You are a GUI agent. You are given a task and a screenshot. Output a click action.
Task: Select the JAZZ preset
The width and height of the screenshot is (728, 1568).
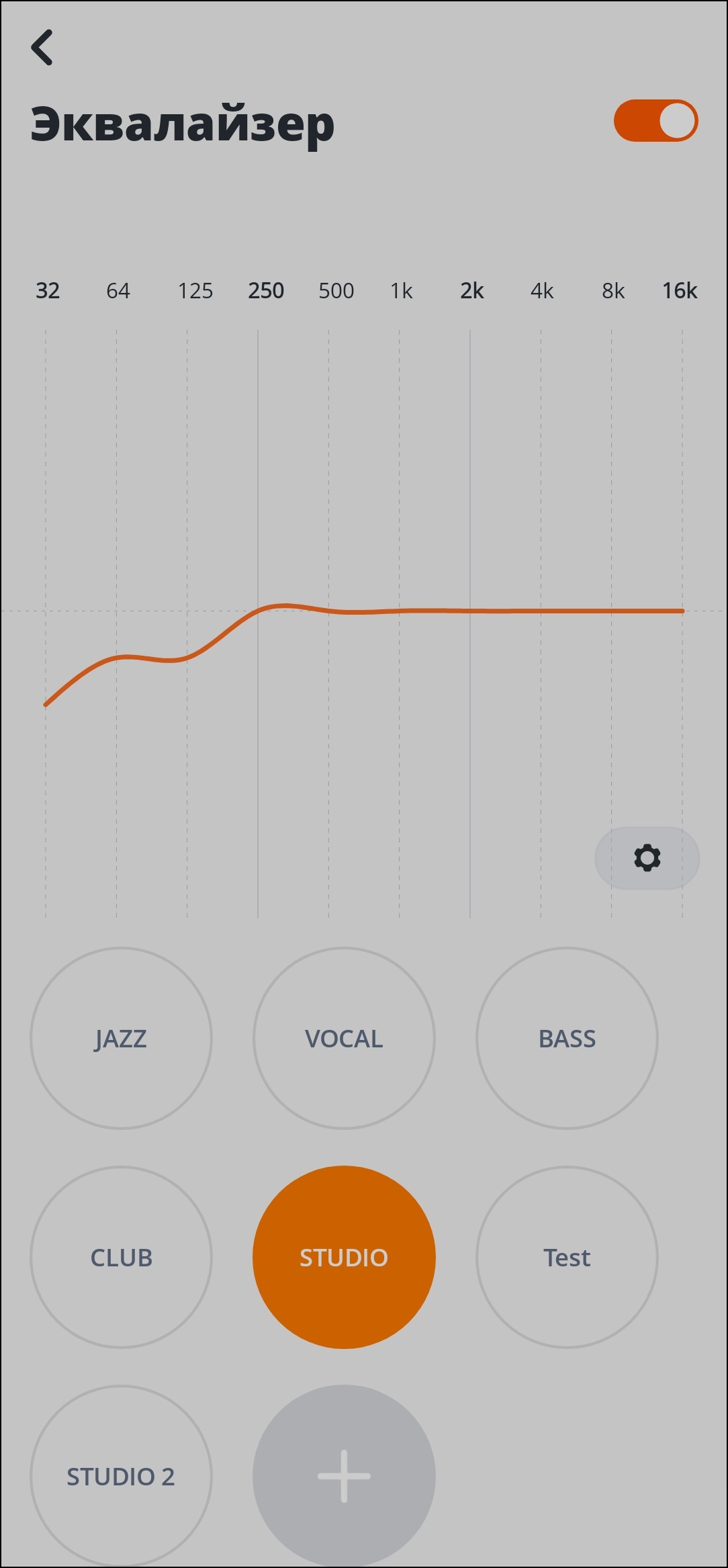pyautogui.click(x=121, y=1039)
